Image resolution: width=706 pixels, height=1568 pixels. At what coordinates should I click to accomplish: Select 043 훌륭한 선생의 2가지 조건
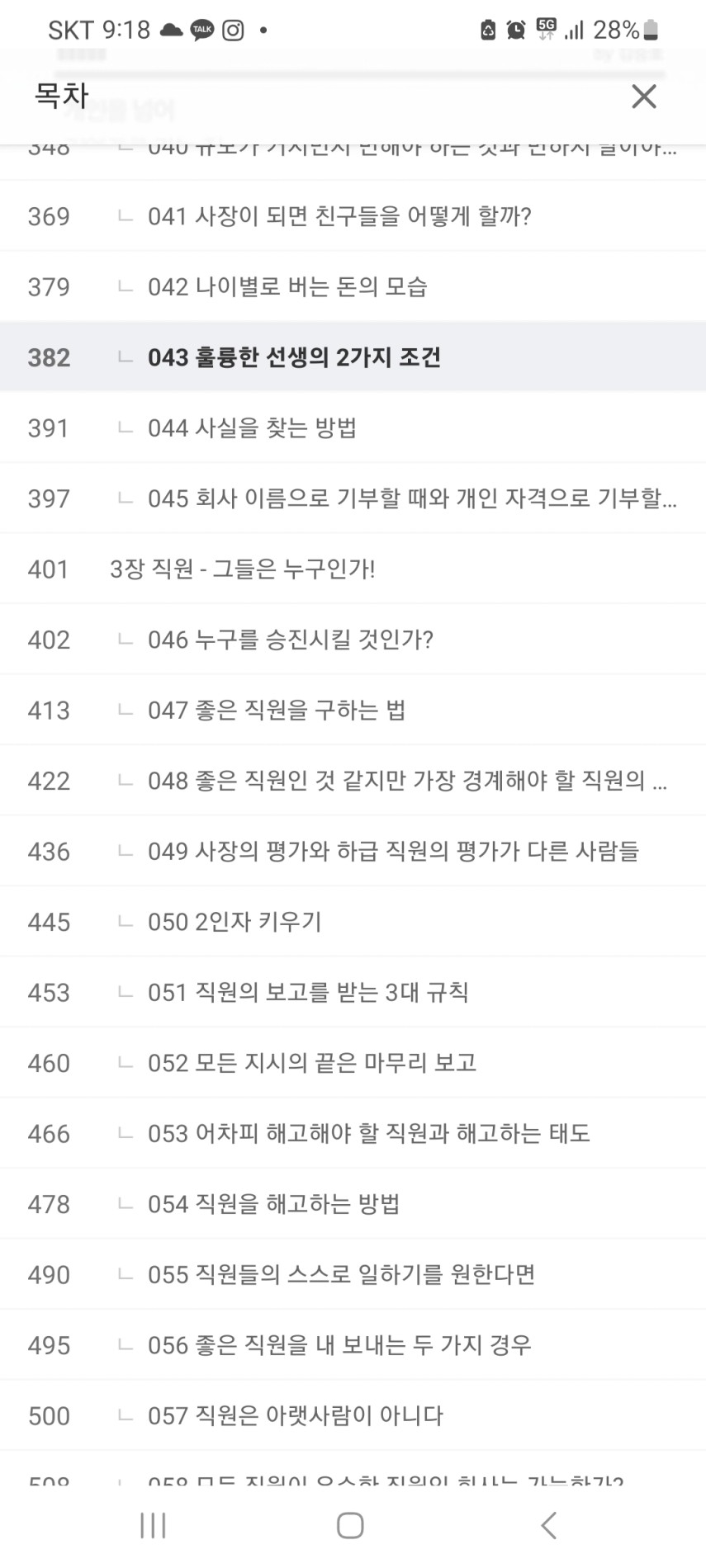[353, 357]
